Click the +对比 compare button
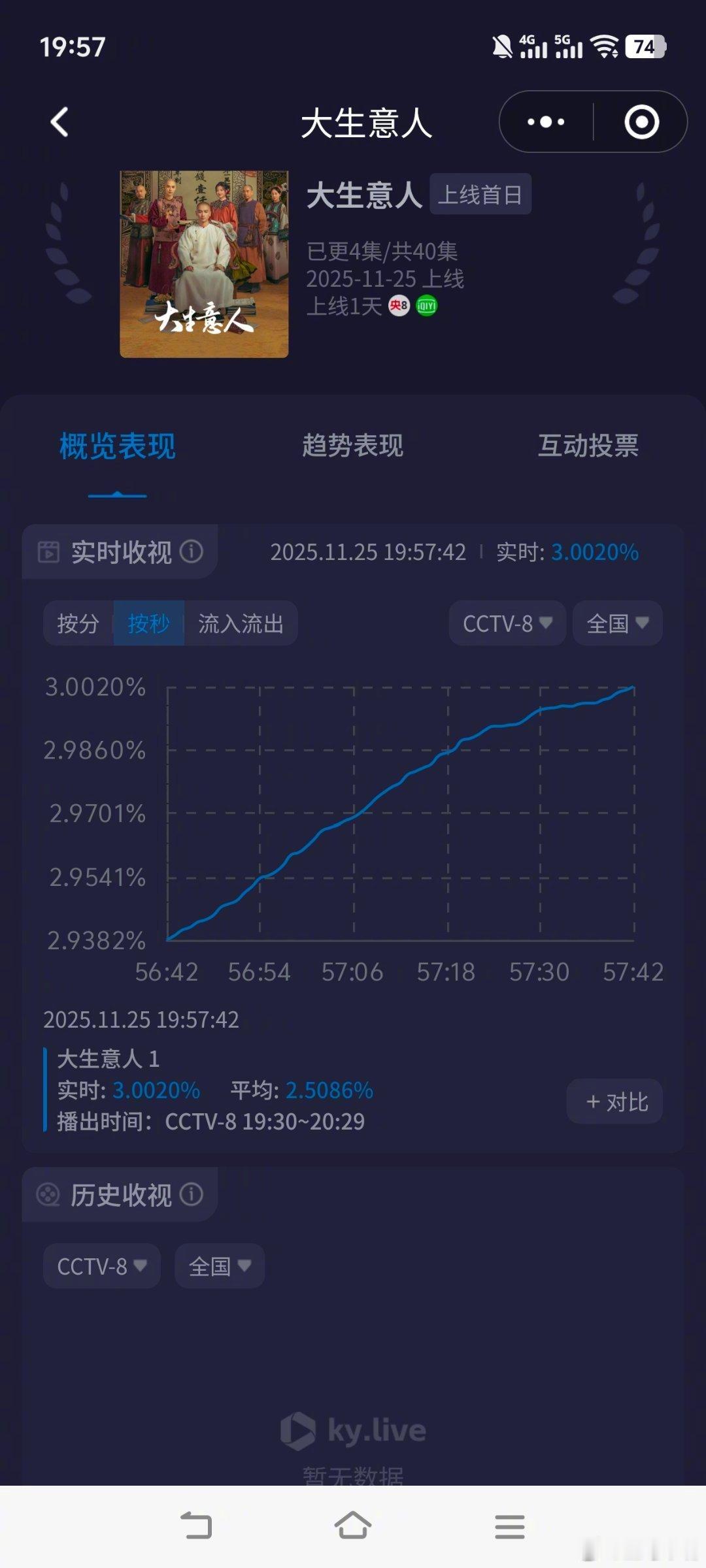 (x=614, y=1101)
